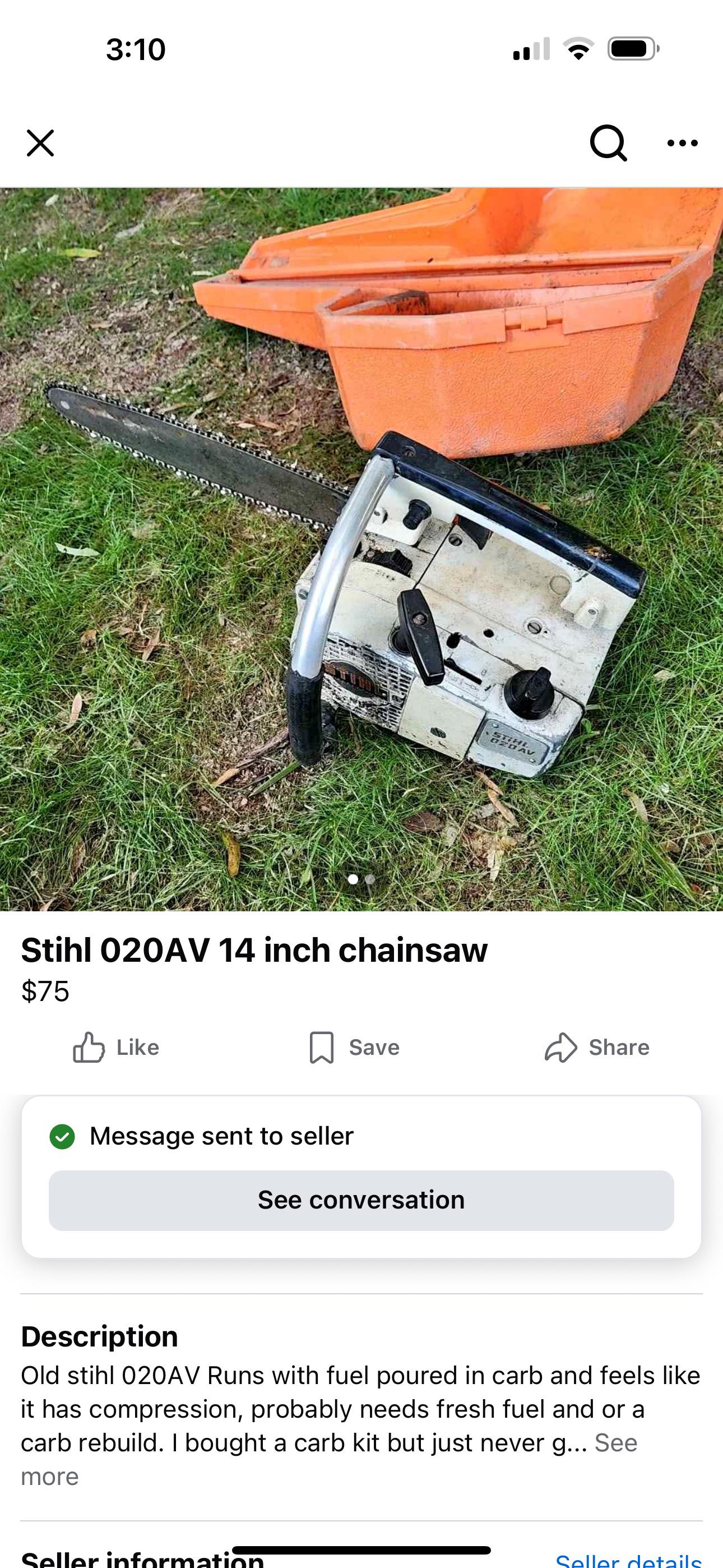Open the three-dot overflow menu

pyautogui.click(x=682, y=143)
